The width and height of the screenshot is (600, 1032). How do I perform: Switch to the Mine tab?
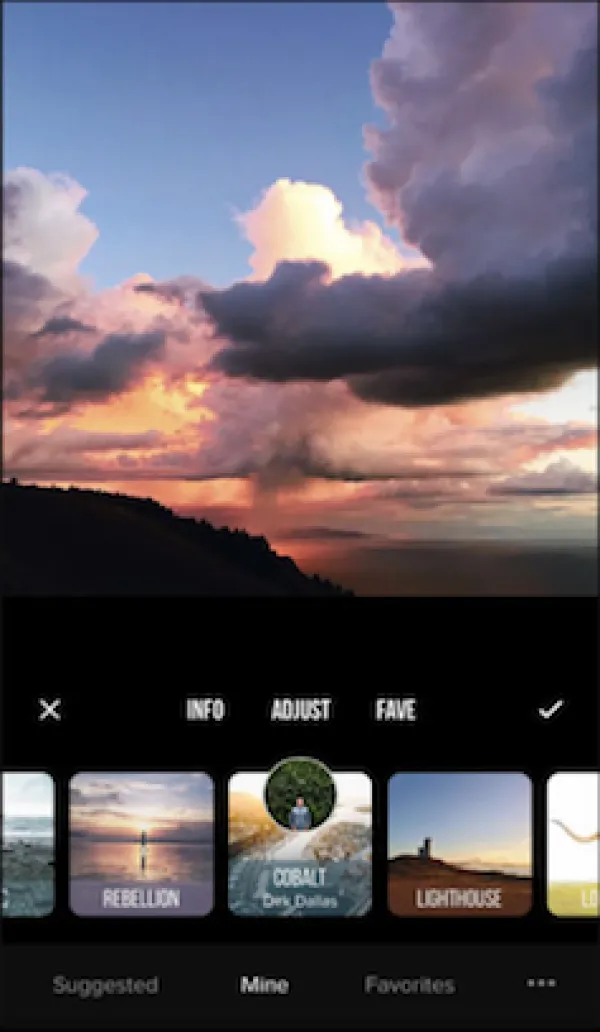tap(264, 985)
